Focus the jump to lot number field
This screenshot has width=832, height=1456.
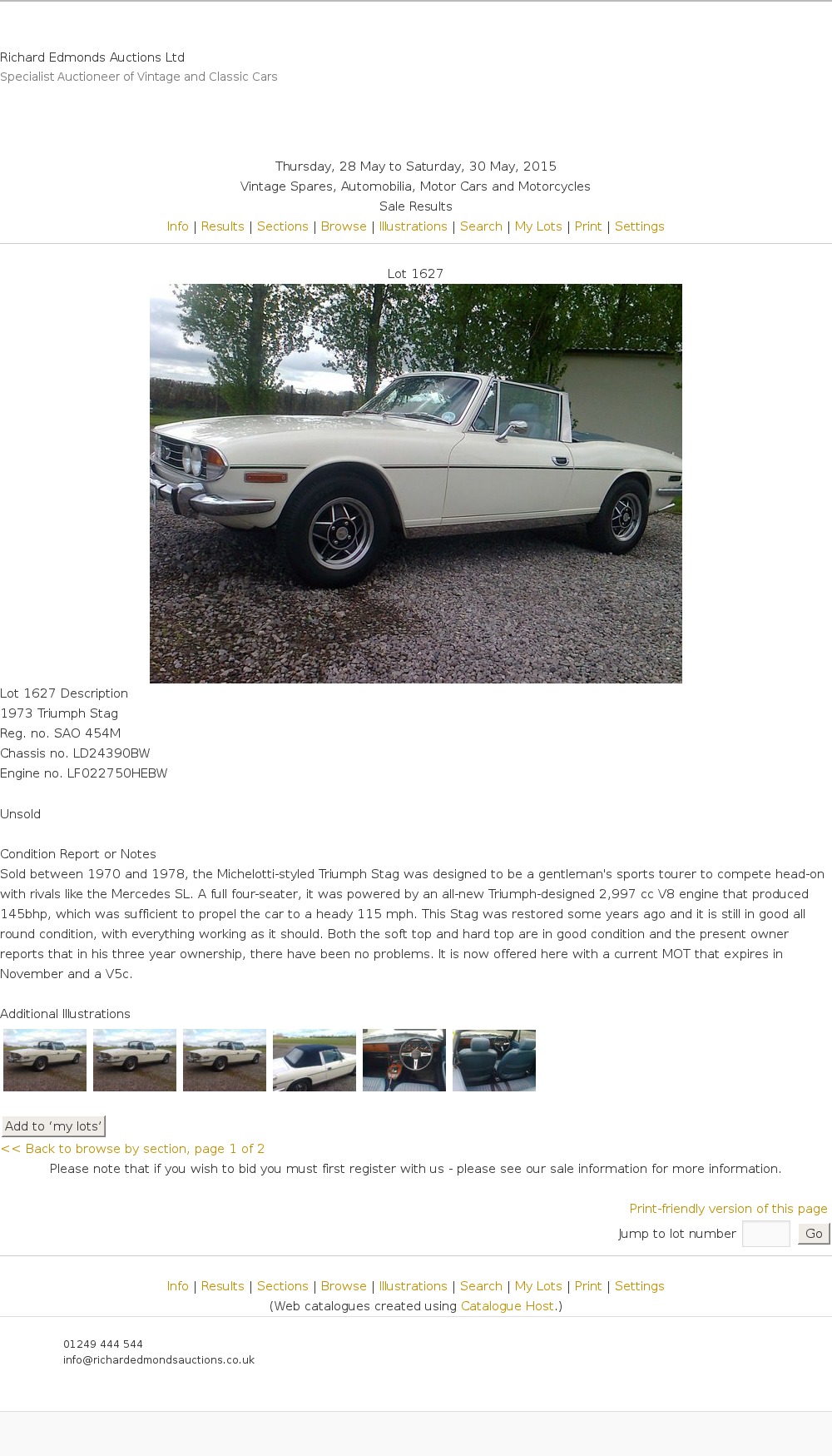[765, 1234]
